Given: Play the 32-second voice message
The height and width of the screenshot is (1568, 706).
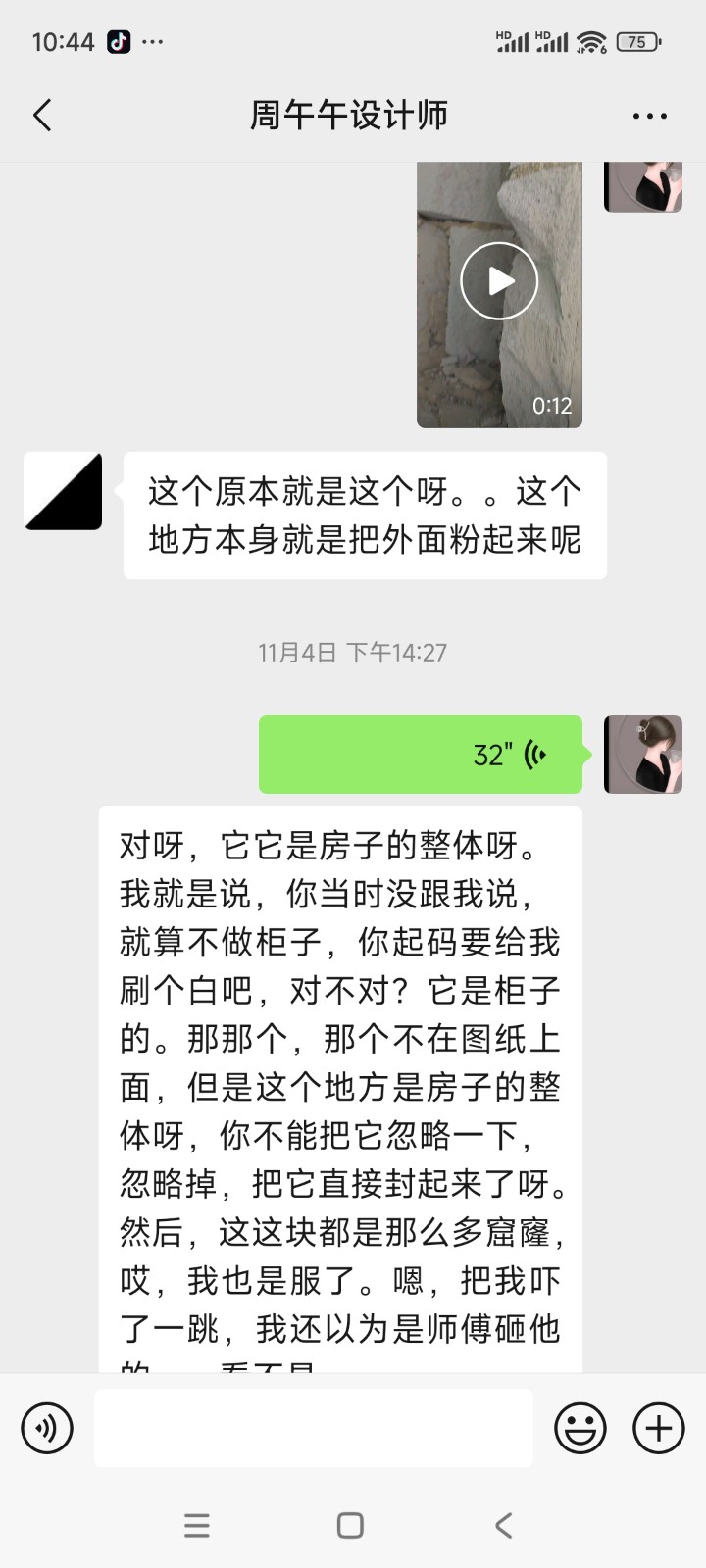Looking at the screenshot, I should point(421,755).
